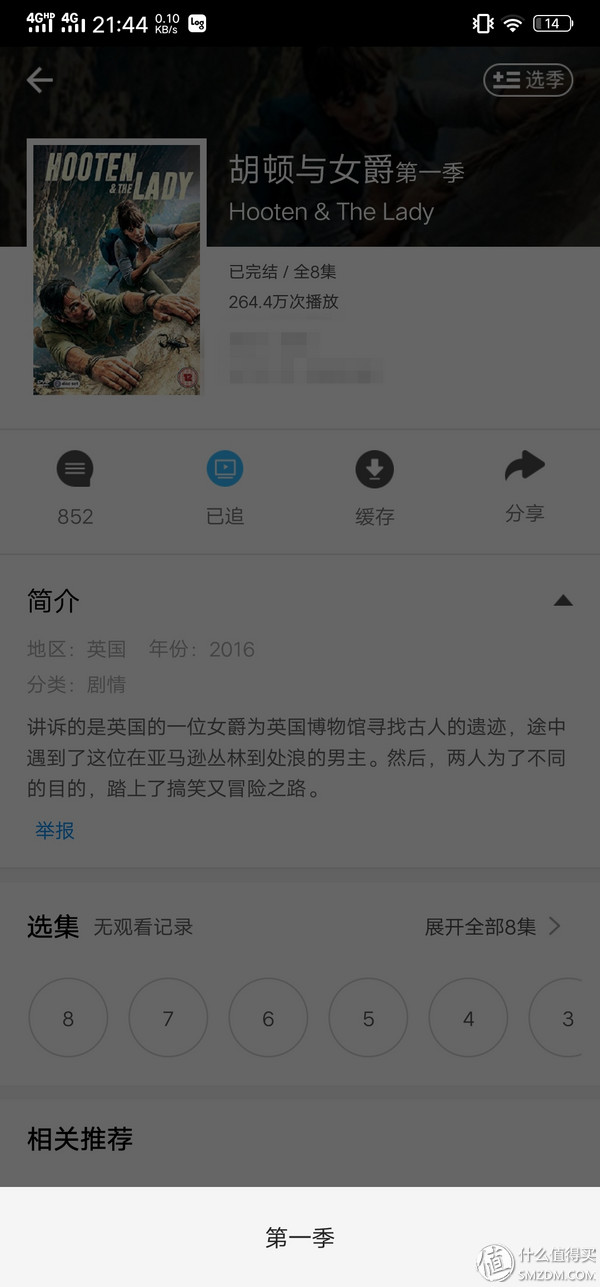Collapse the 简介 section

[x=563, y=601]
